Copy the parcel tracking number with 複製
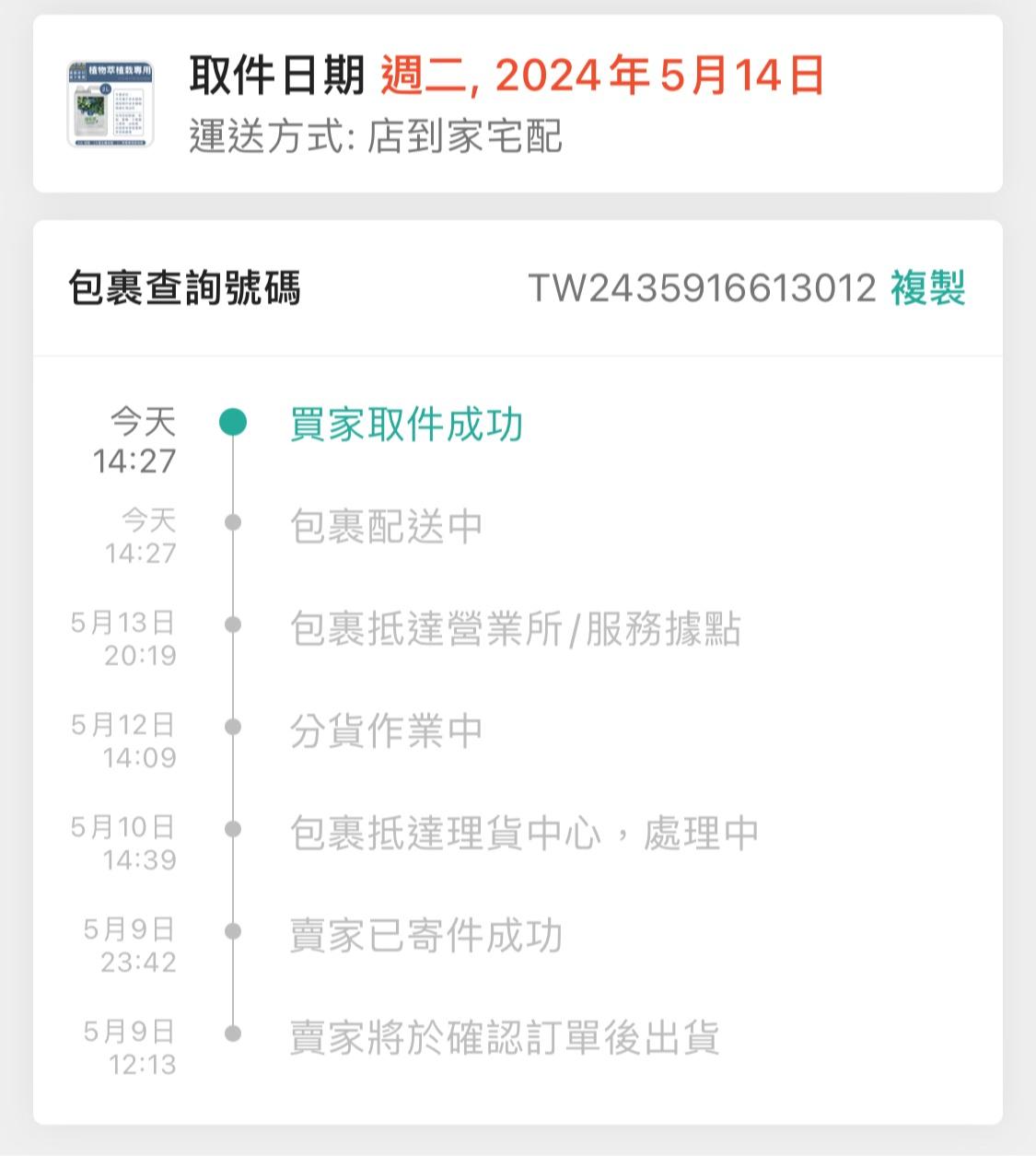This screenshot has height=1156, width=1036. (x=927, y=288)
